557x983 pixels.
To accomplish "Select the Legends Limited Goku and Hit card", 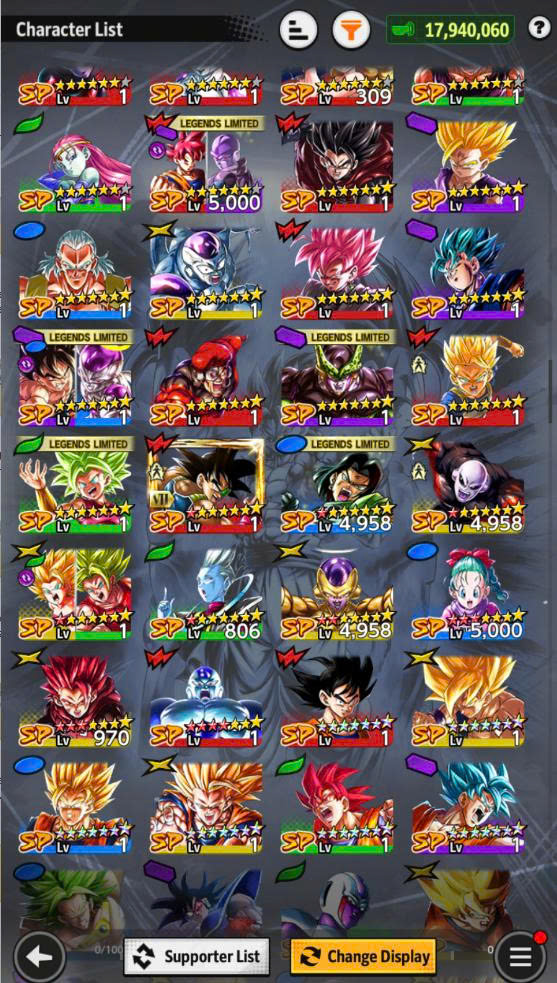I will click(206, 166).
